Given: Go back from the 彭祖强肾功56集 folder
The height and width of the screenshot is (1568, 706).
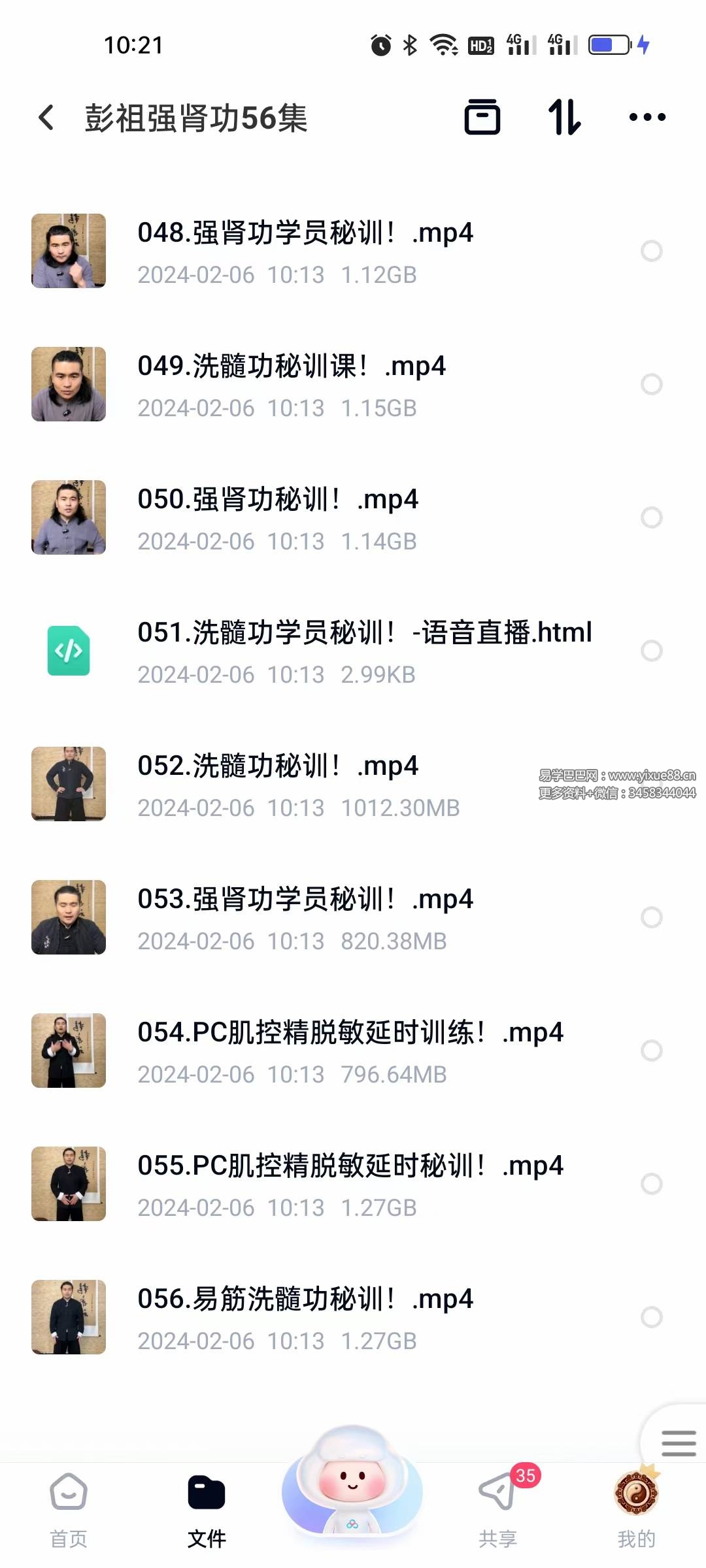Looking at the screenshot, I should pyautogui.click(x=46, y=118).
